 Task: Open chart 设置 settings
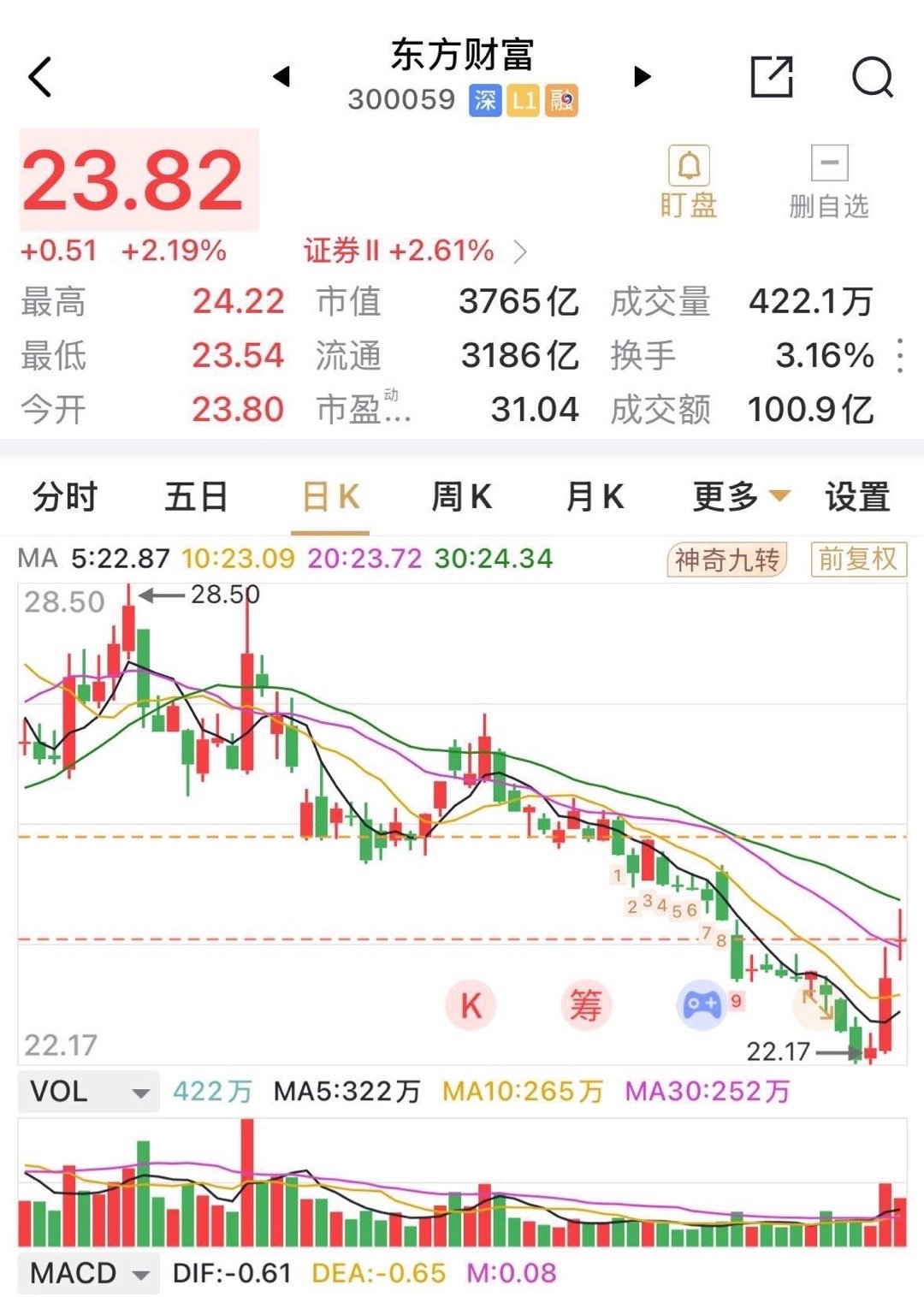(x=856, y=496)
